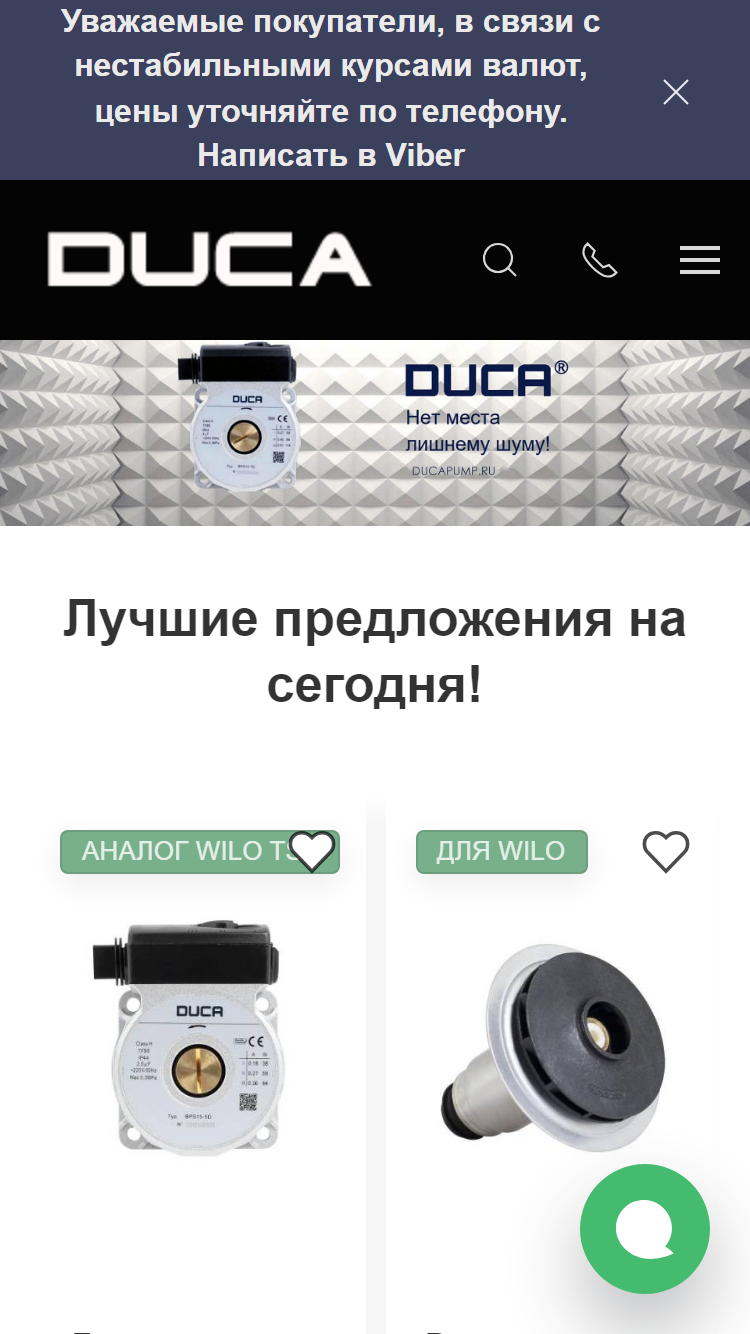Viewport: 750px width, 1334px height.
Task: Tap the phone call icon
Action: 600,260
